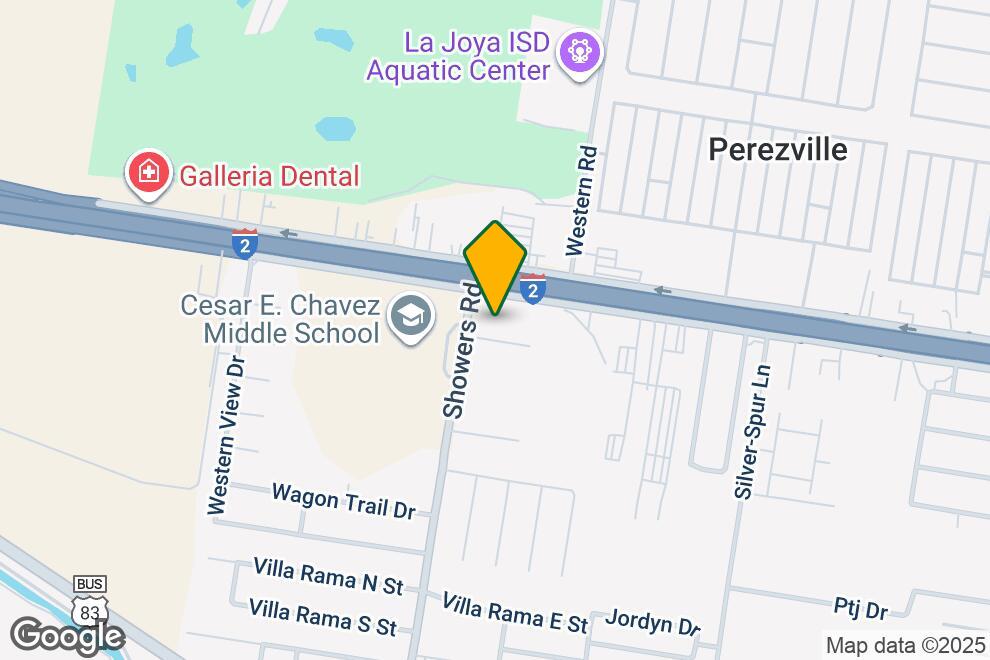Open the La Joya ISD Aquatic Center pin
The width and height of the screenshot is (990, 660).
(579, 50)
